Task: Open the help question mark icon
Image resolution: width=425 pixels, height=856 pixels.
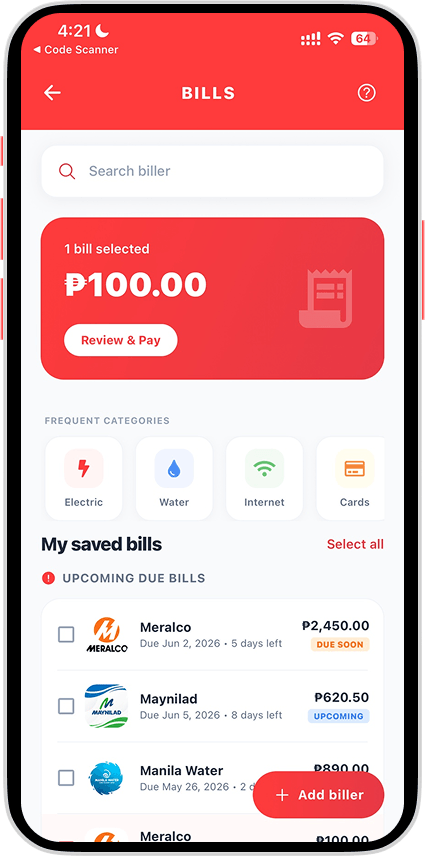Action: tap(367, 93)
